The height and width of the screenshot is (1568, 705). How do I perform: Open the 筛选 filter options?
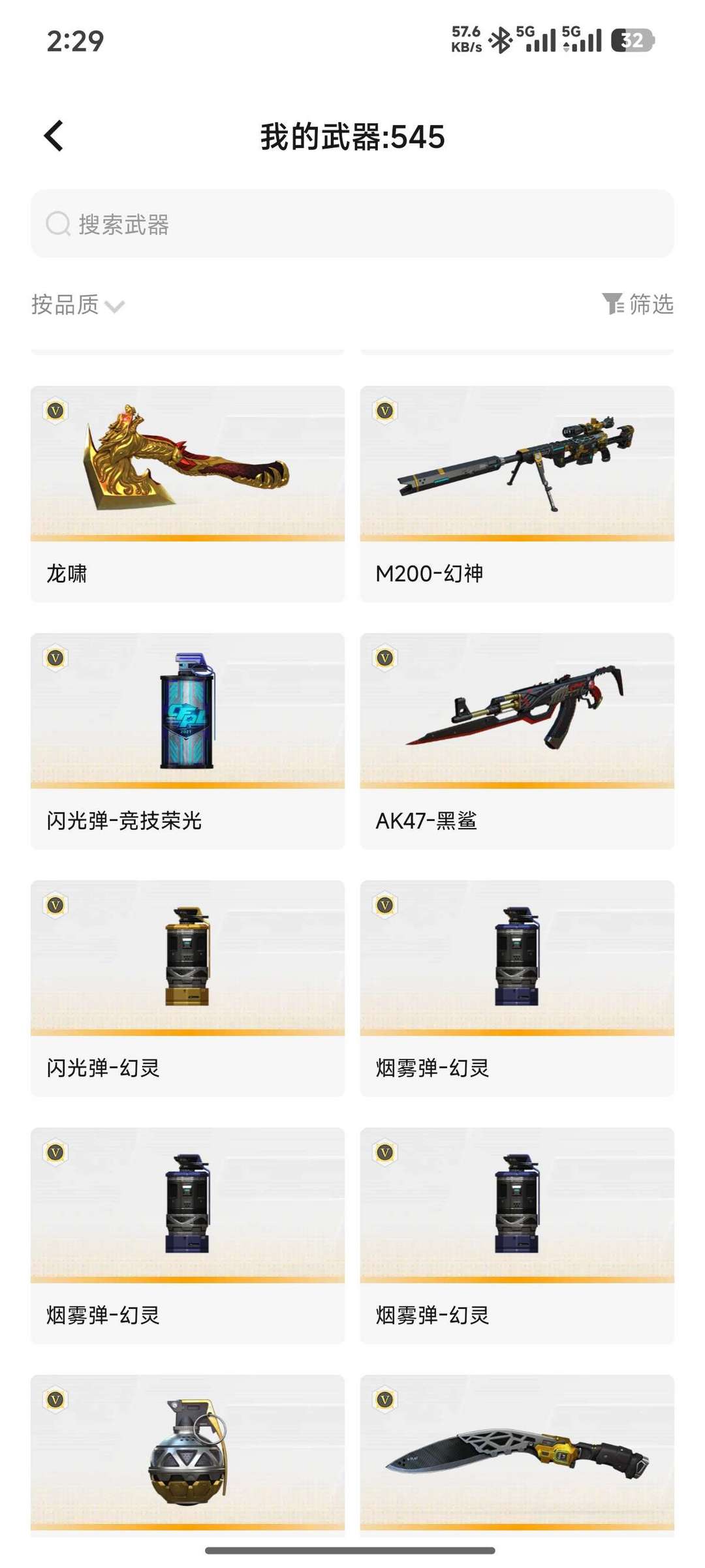[638, 304]
